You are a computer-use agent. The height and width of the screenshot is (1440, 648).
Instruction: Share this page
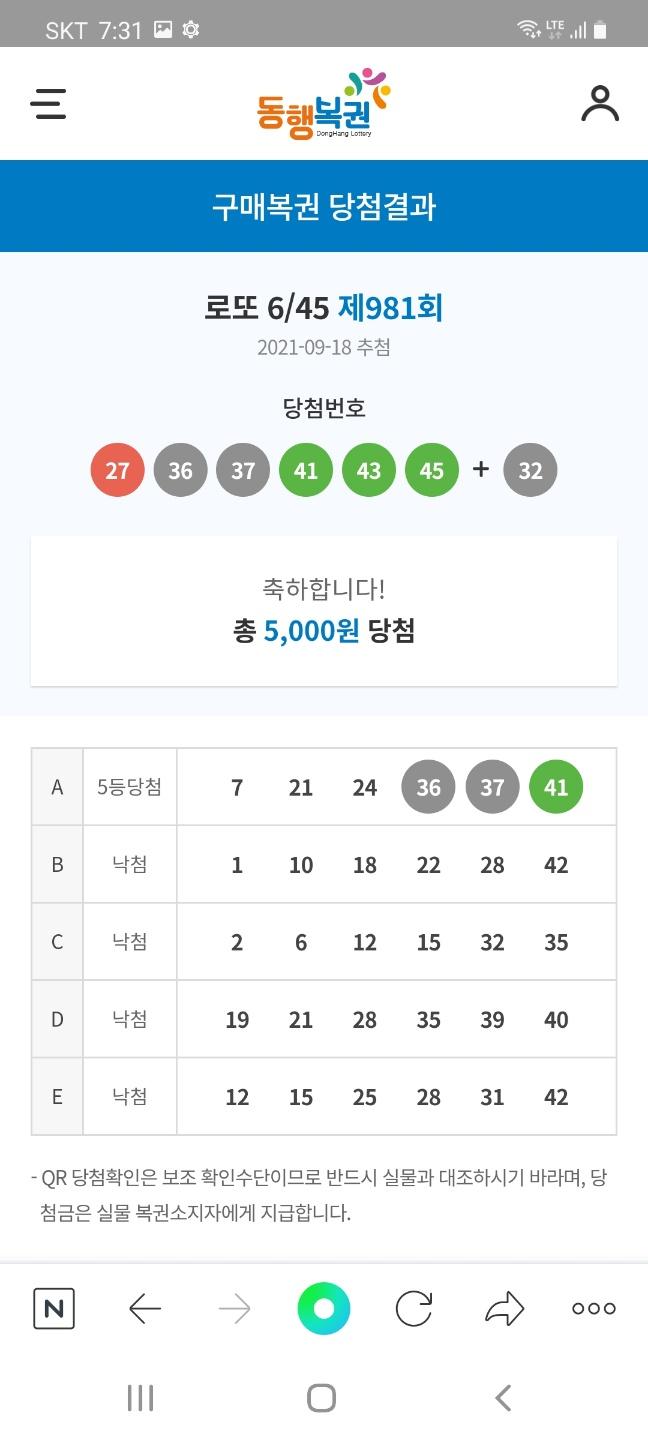(x=504, y=1308)
